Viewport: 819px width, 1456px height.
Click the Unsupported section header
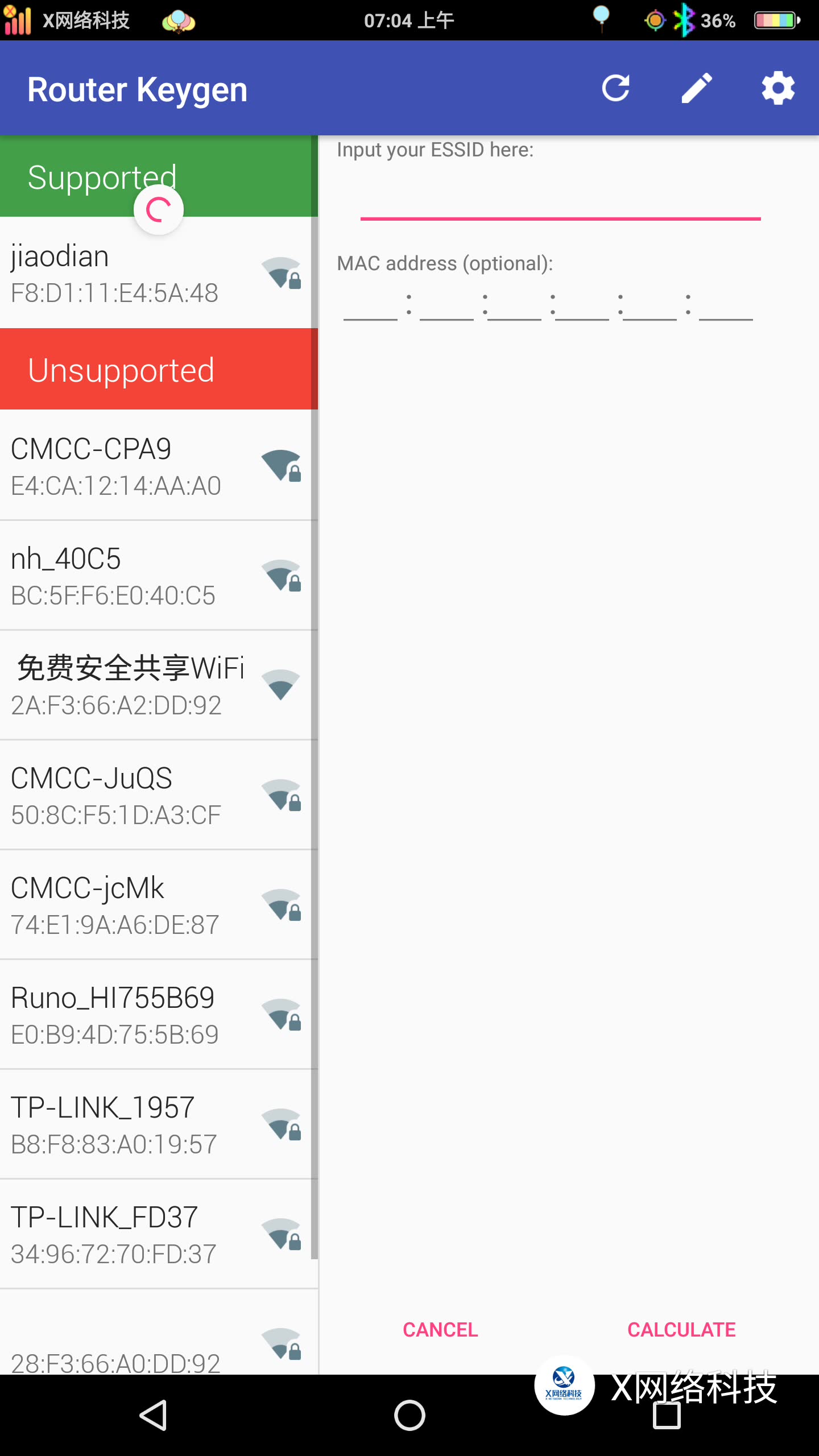tap(122, 369)
